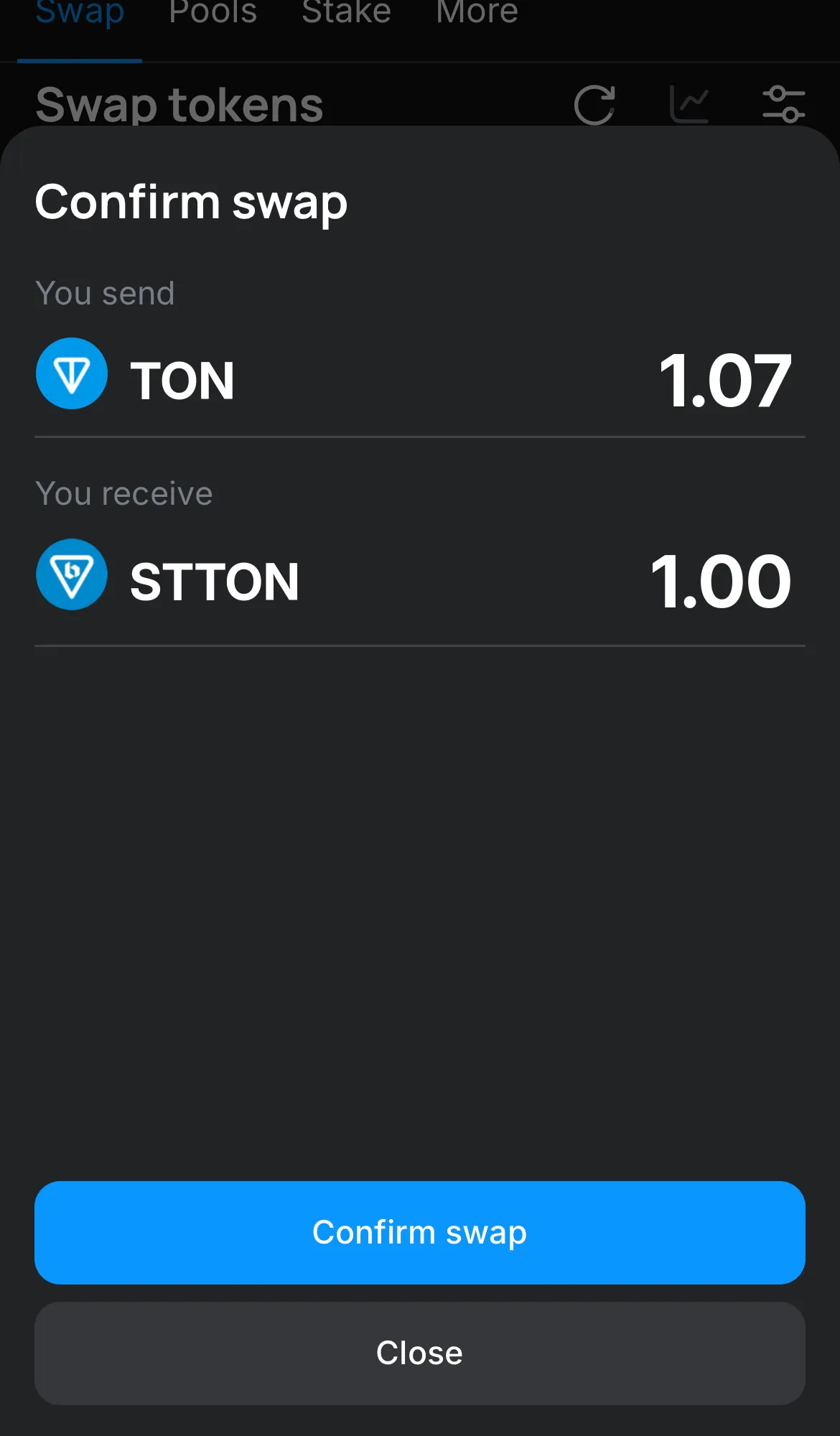
Task: Select the STTON token label in You receive
Action: pyautogui.click(x=213, y=581)
